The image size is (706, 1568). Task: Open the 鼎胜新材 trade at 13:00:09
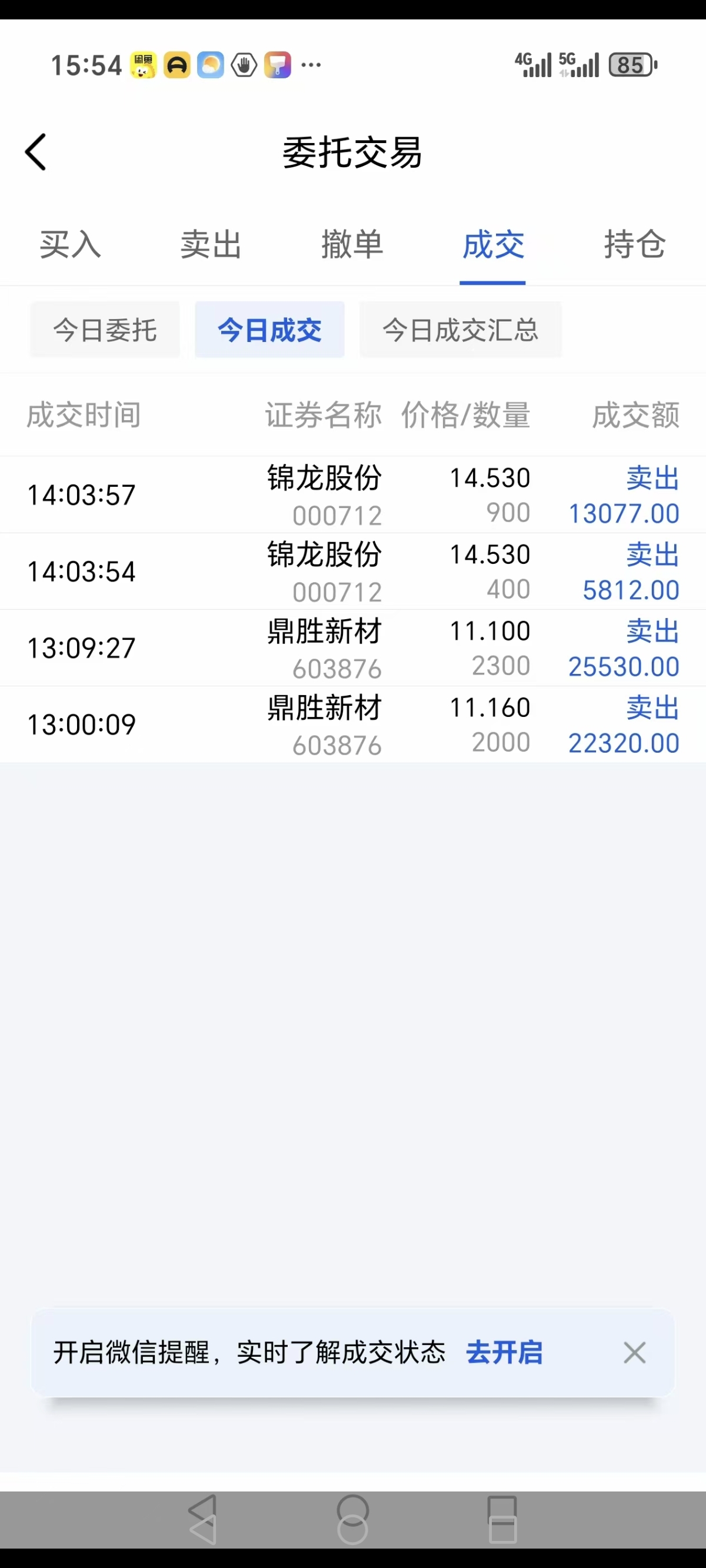353,725
